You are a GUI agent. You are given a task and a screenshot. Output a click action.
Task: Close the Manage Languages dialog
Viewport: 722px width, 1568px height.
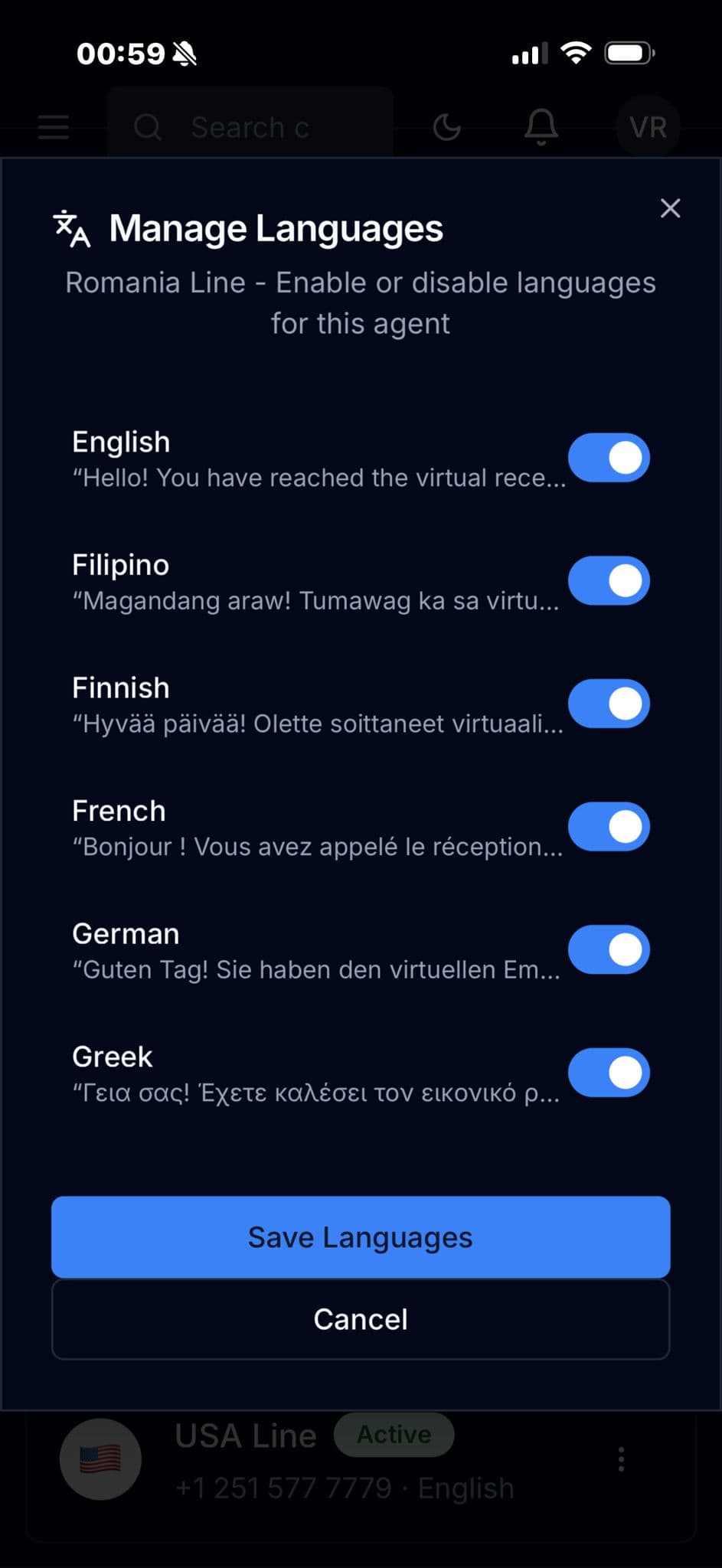[670, 208]
